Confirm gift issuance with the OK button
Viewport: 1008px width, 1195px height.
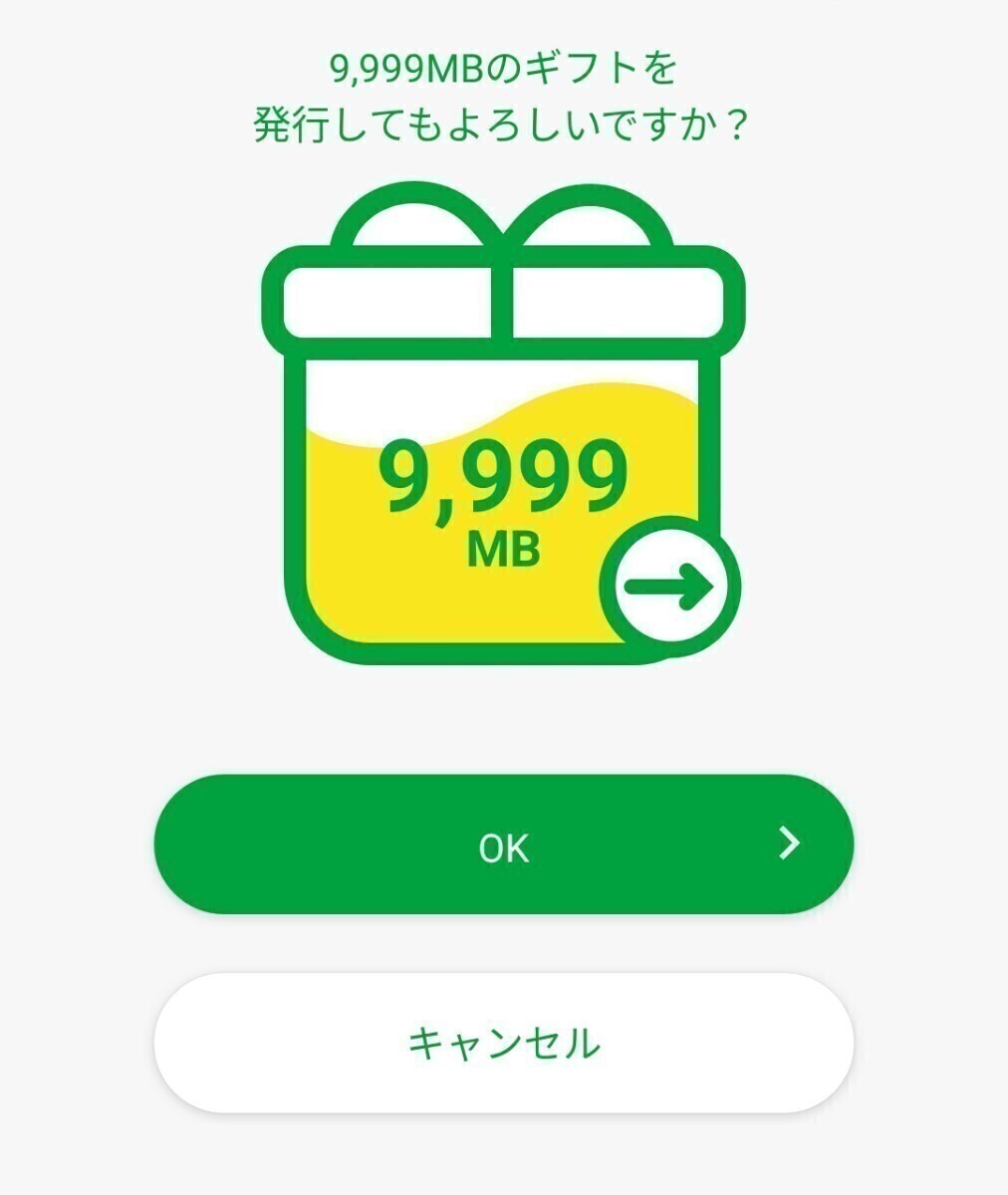(x=504, y=845)
